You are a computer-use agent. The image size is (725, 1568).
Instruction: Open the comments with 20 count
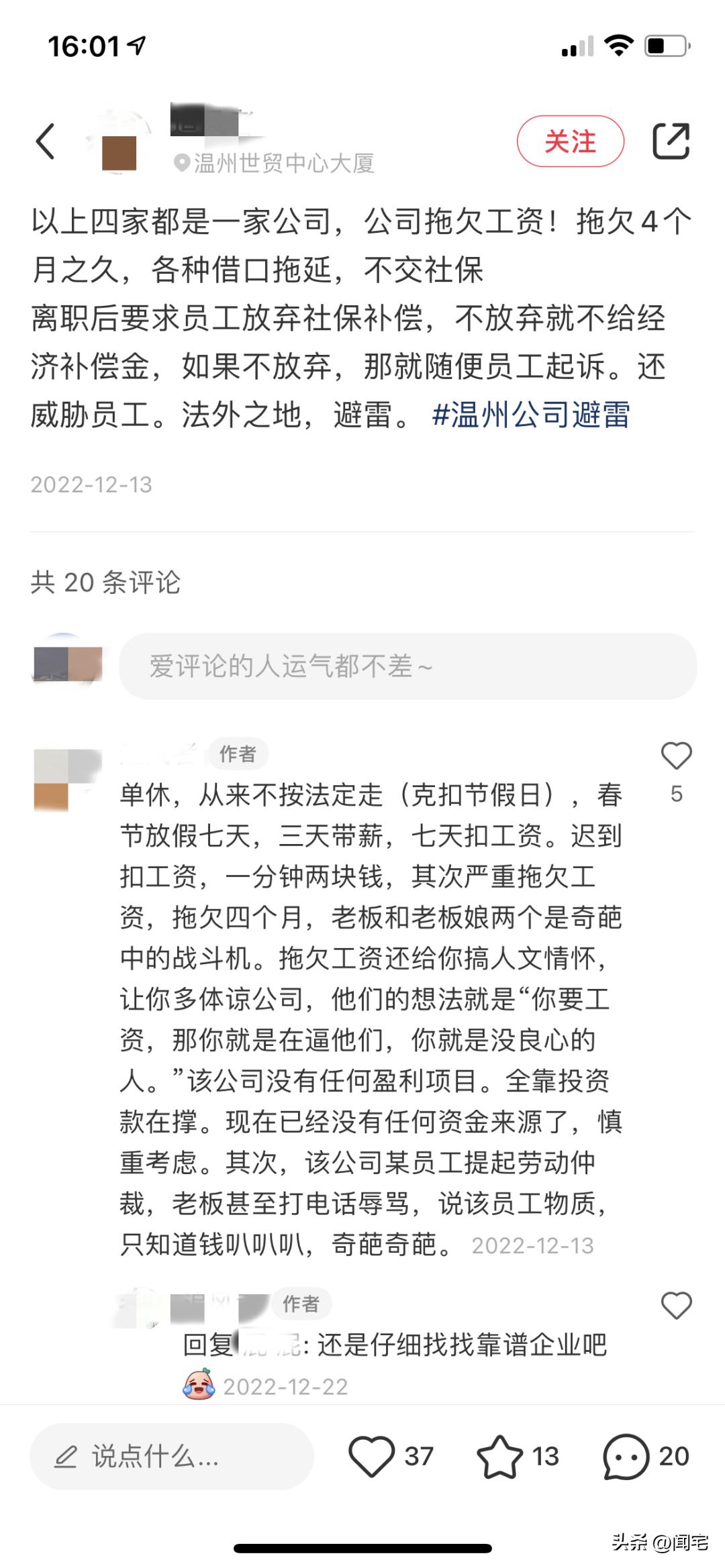(x=626, y=1457)
